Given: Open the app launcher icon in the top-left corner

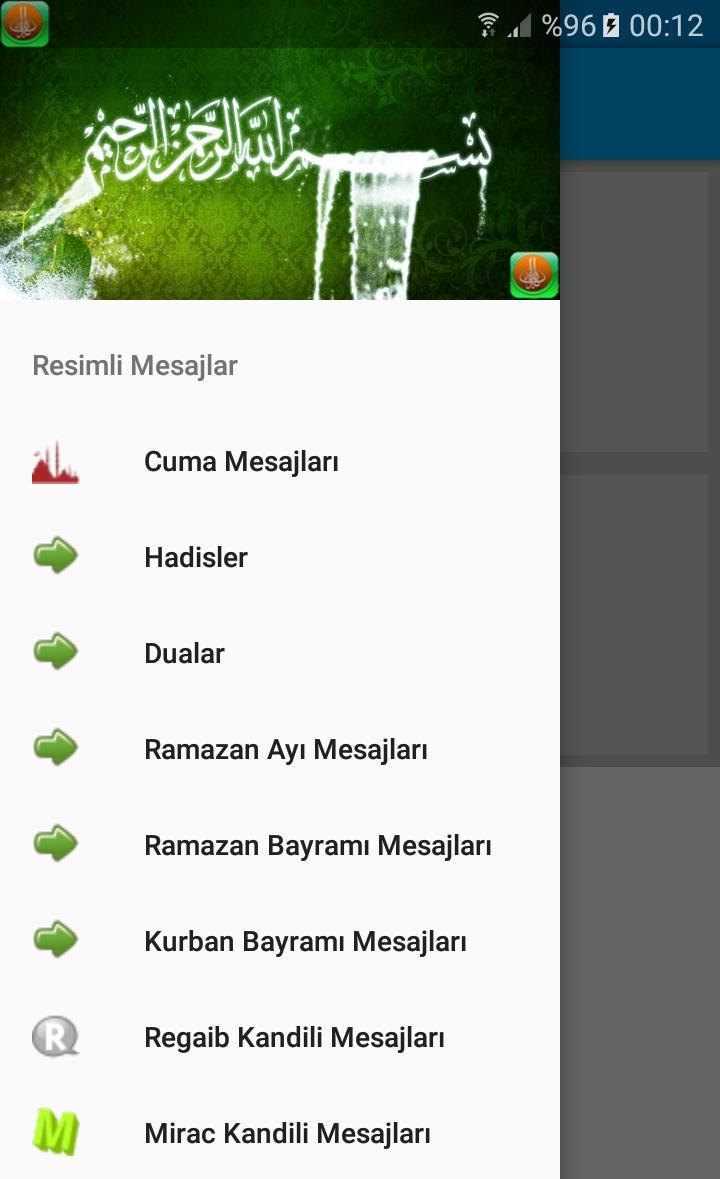Looking at the screenshot, I should tap(27, 23).
